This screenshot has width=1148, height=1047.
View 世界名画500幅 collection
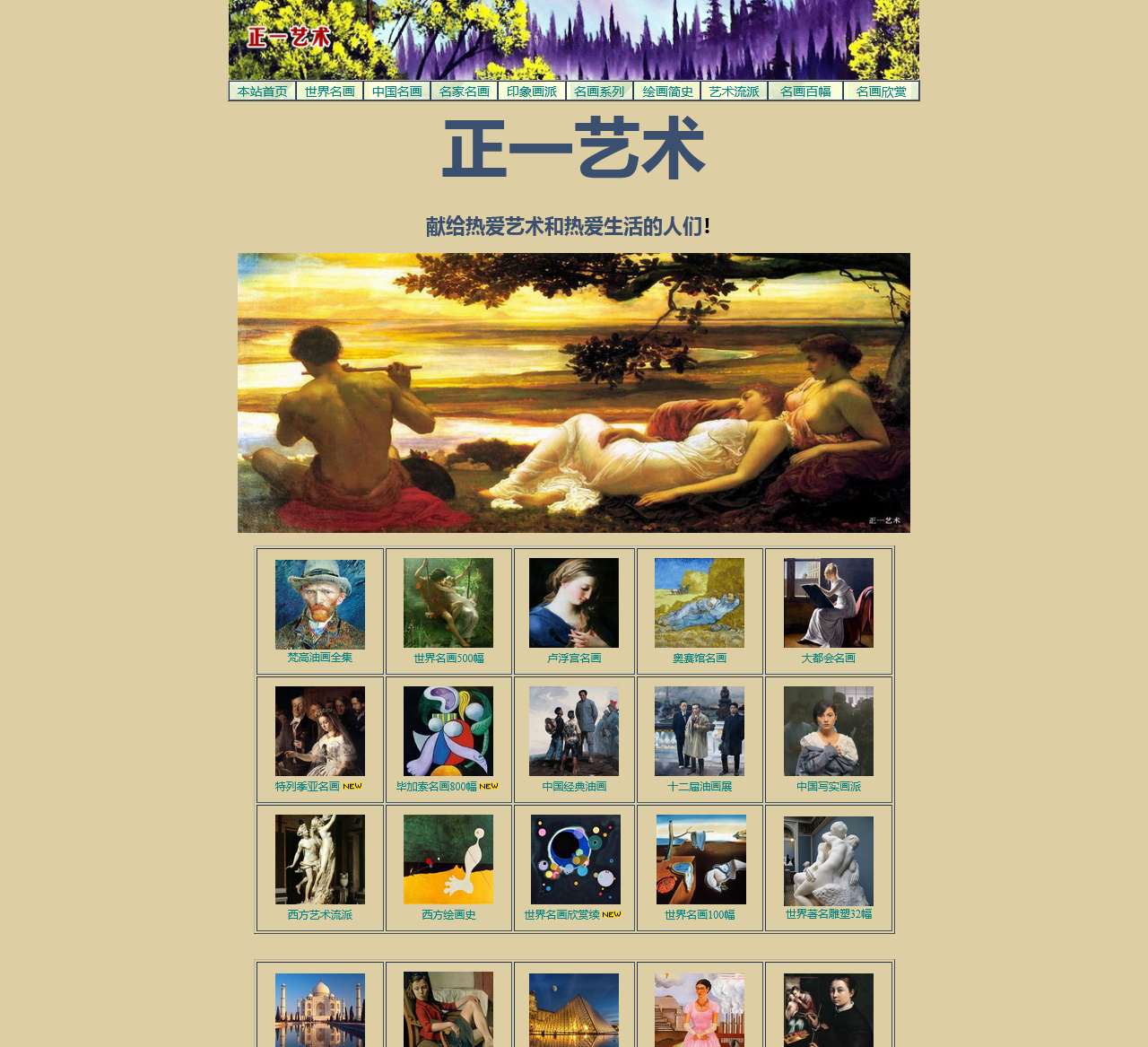point(448,603)
